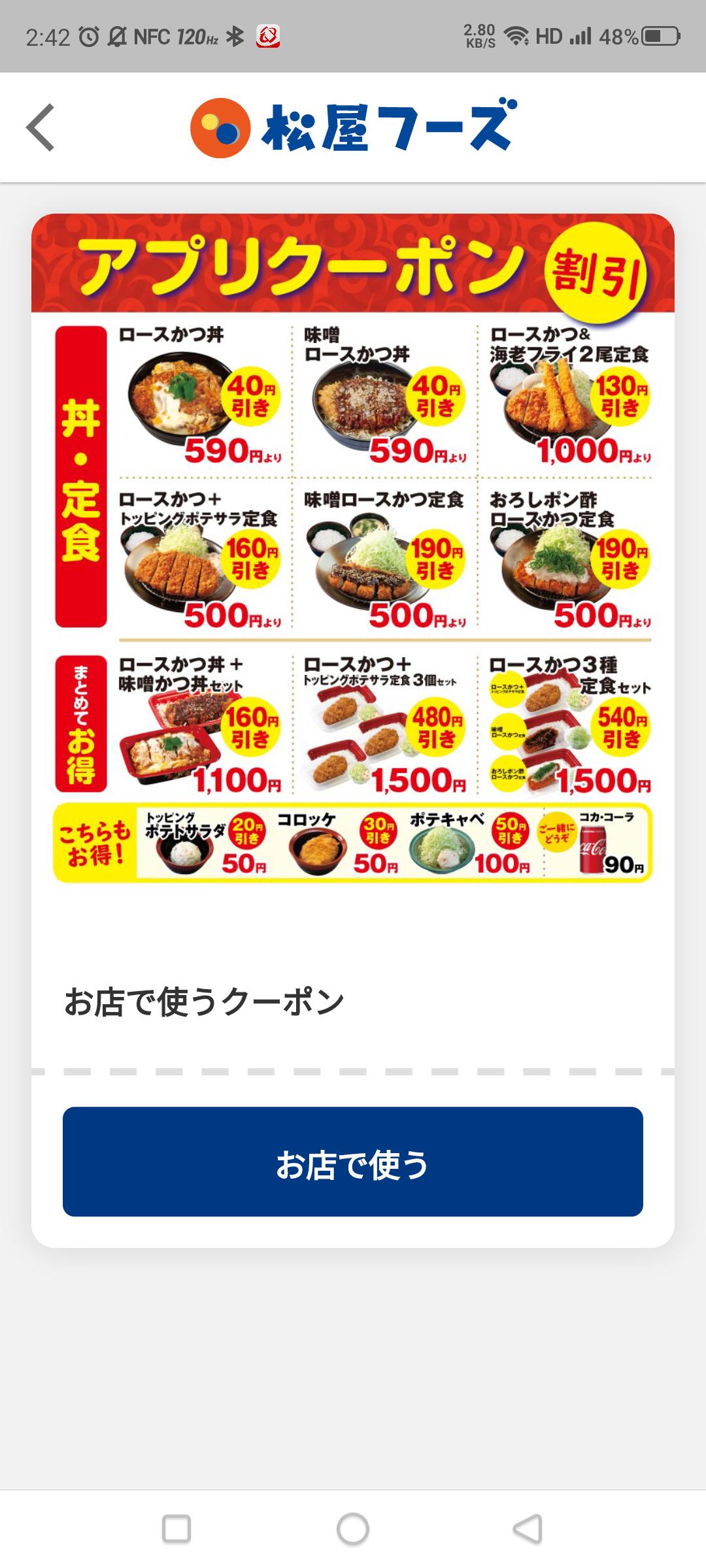The width and height of the screenshot is (706, 1568).
Task: Tap the system back triangle
Action: [528, 1529]
